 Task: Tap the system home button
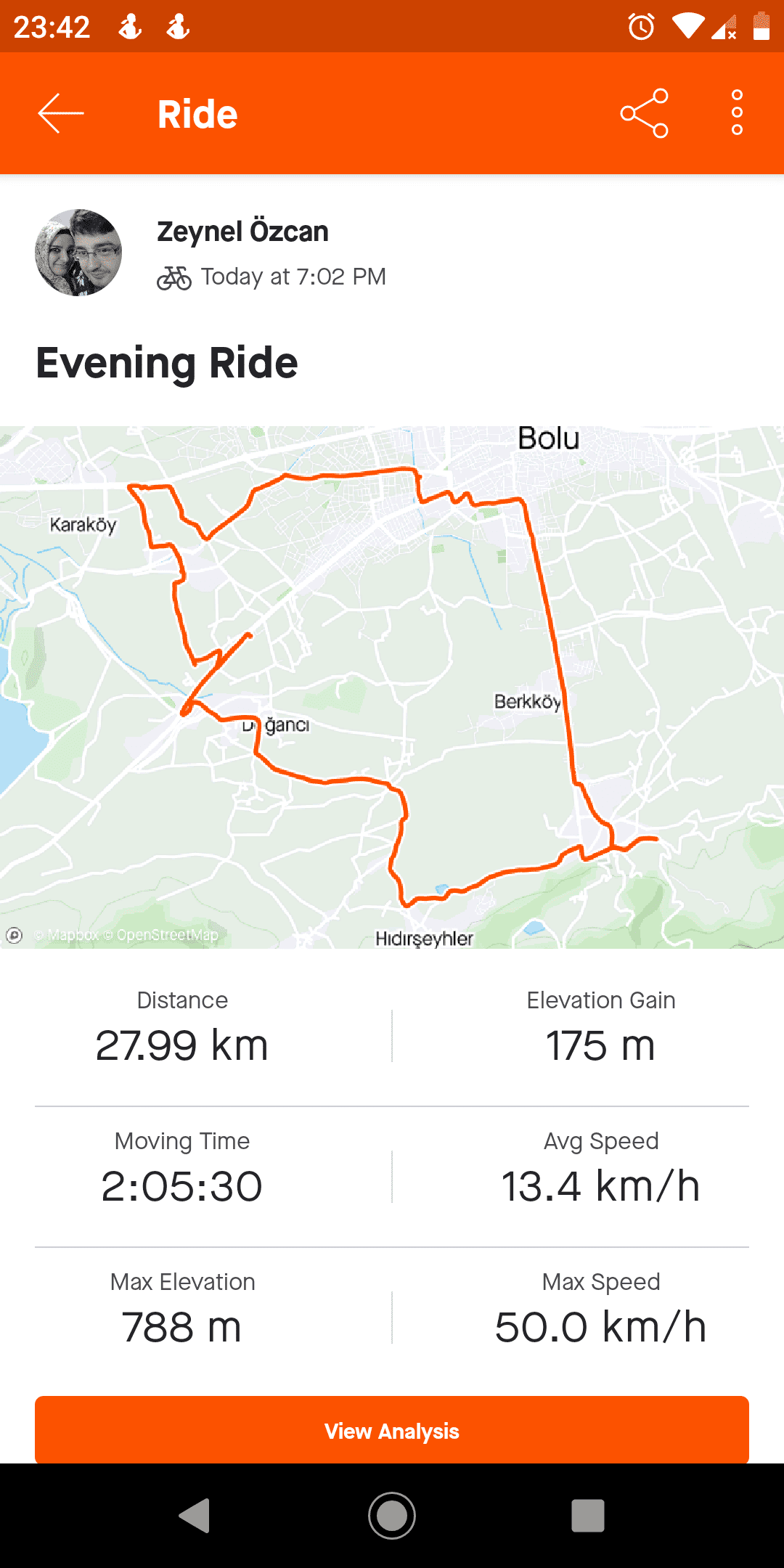[392, 1516]
